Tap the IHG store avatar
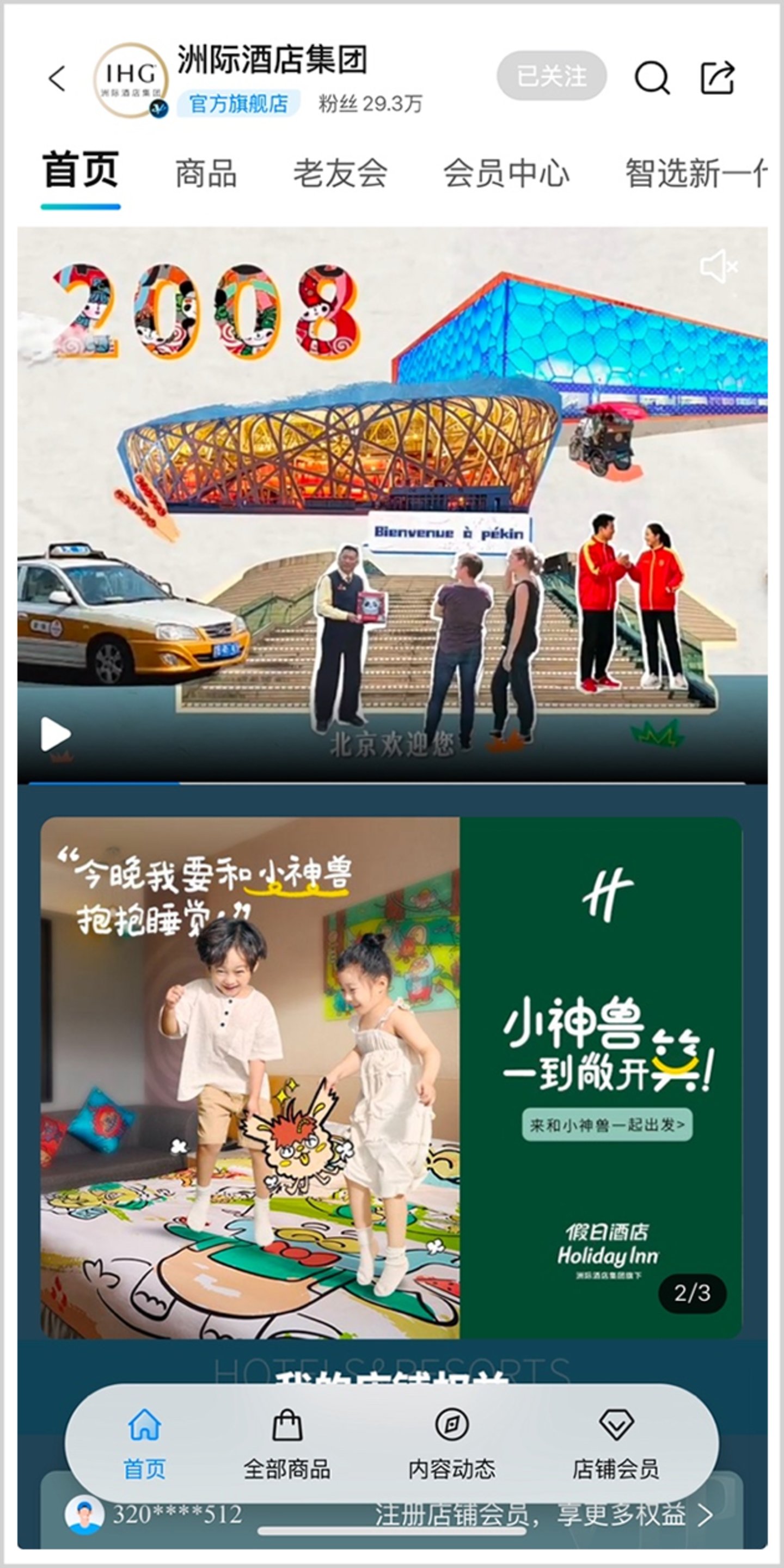Viewport: 784px width, 1568px height. [130, 79]
